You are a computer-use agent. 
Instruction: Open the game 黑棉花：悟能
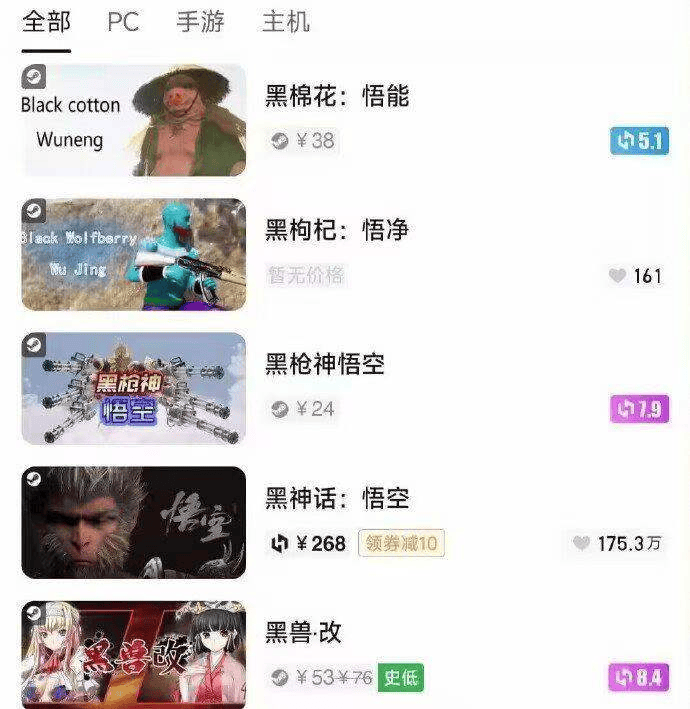337,95
